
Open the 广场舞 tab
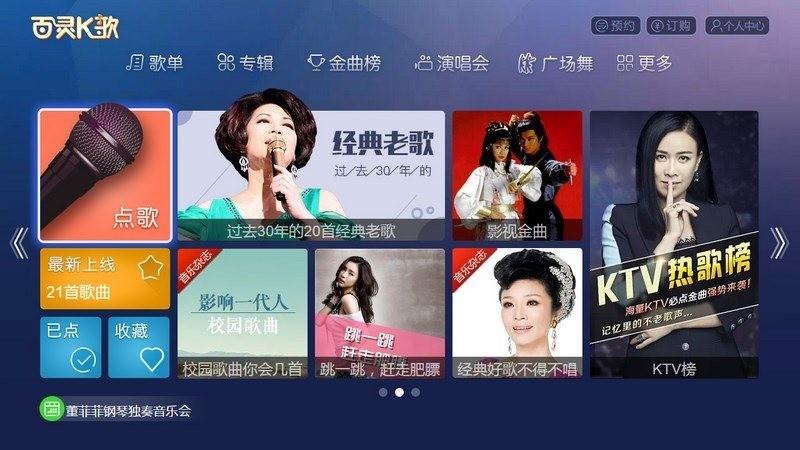coord(556,63)
